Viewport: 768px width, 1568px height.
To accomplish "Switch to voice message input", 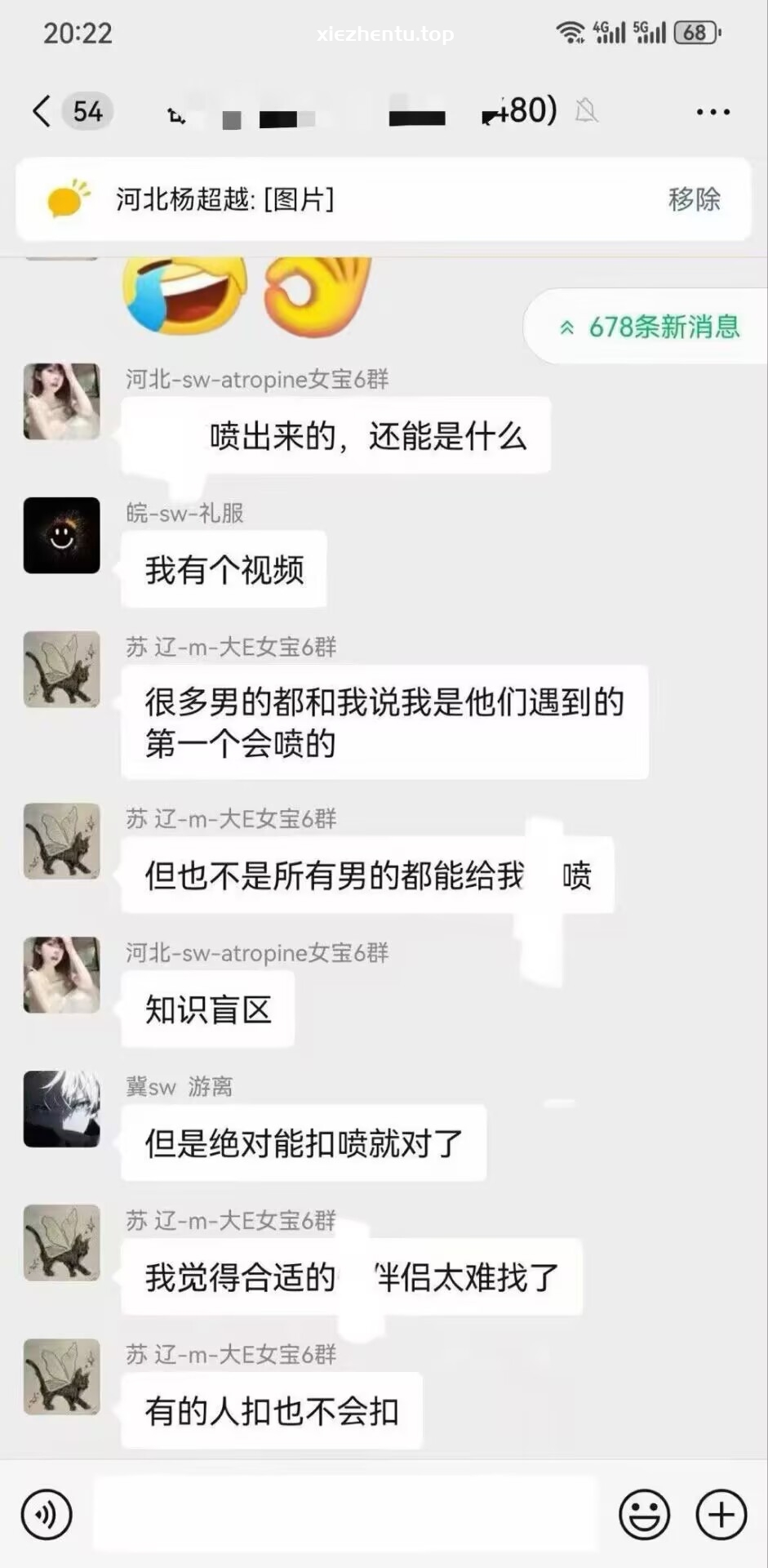I will click(x=47, y=1515).
